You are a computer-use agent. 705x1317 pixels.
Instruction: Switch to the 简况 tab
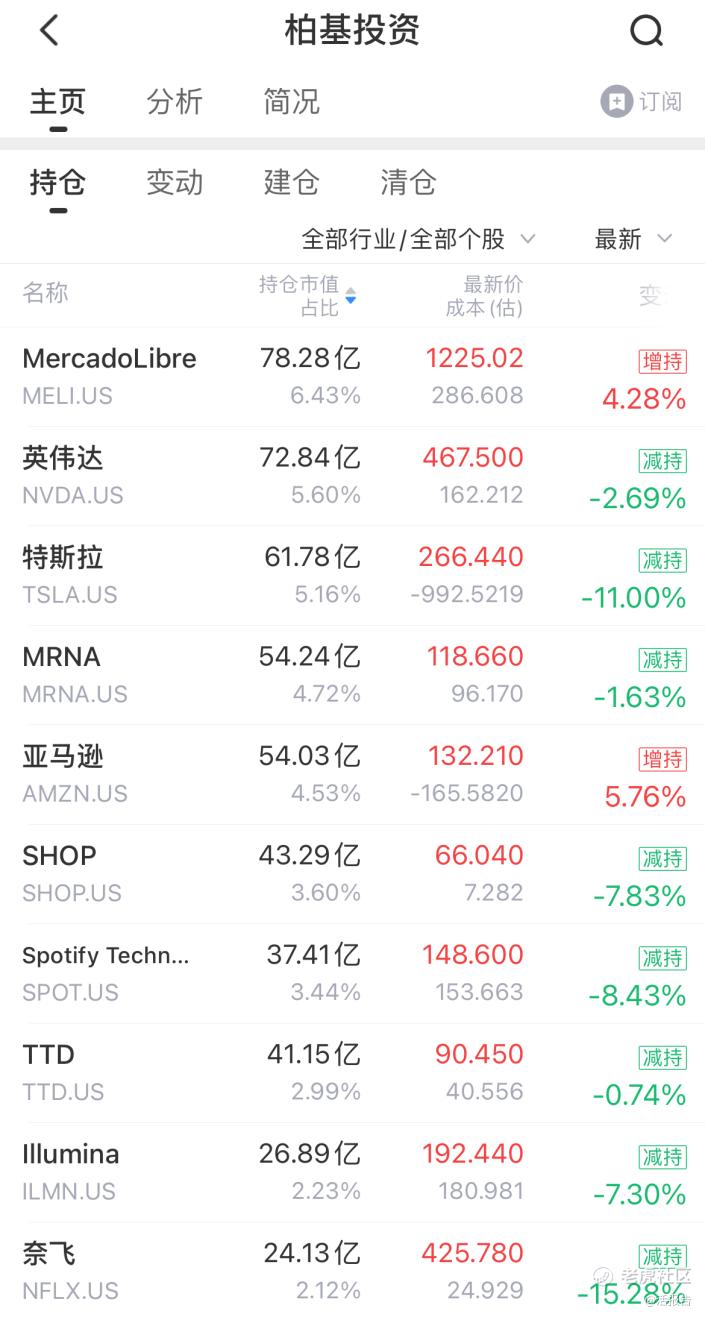coord(291,101)
